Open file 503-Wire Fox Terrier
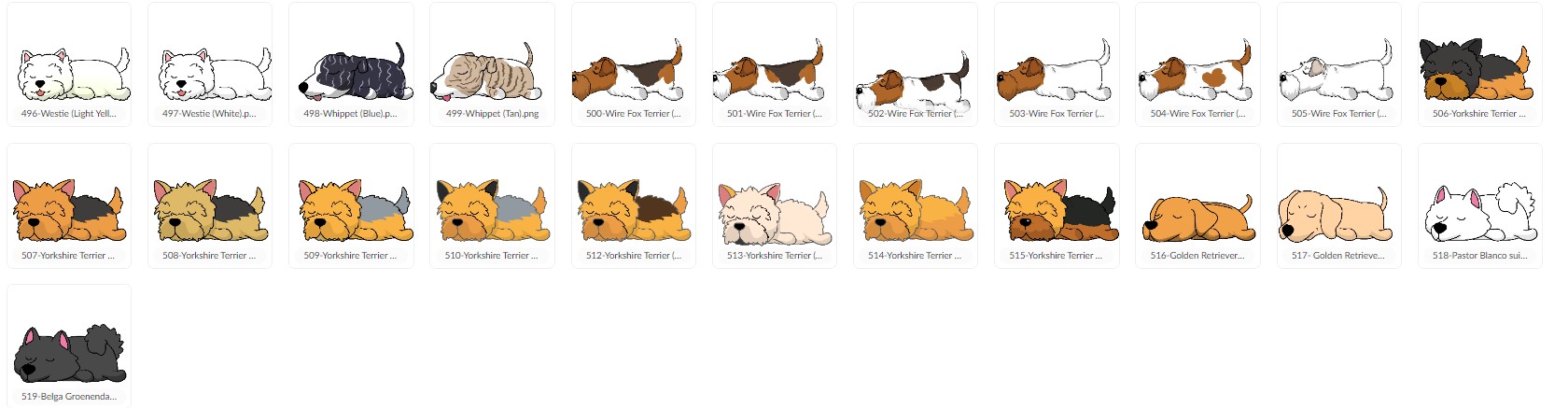Viewport: 1568px width, 408px height. 1057,73
